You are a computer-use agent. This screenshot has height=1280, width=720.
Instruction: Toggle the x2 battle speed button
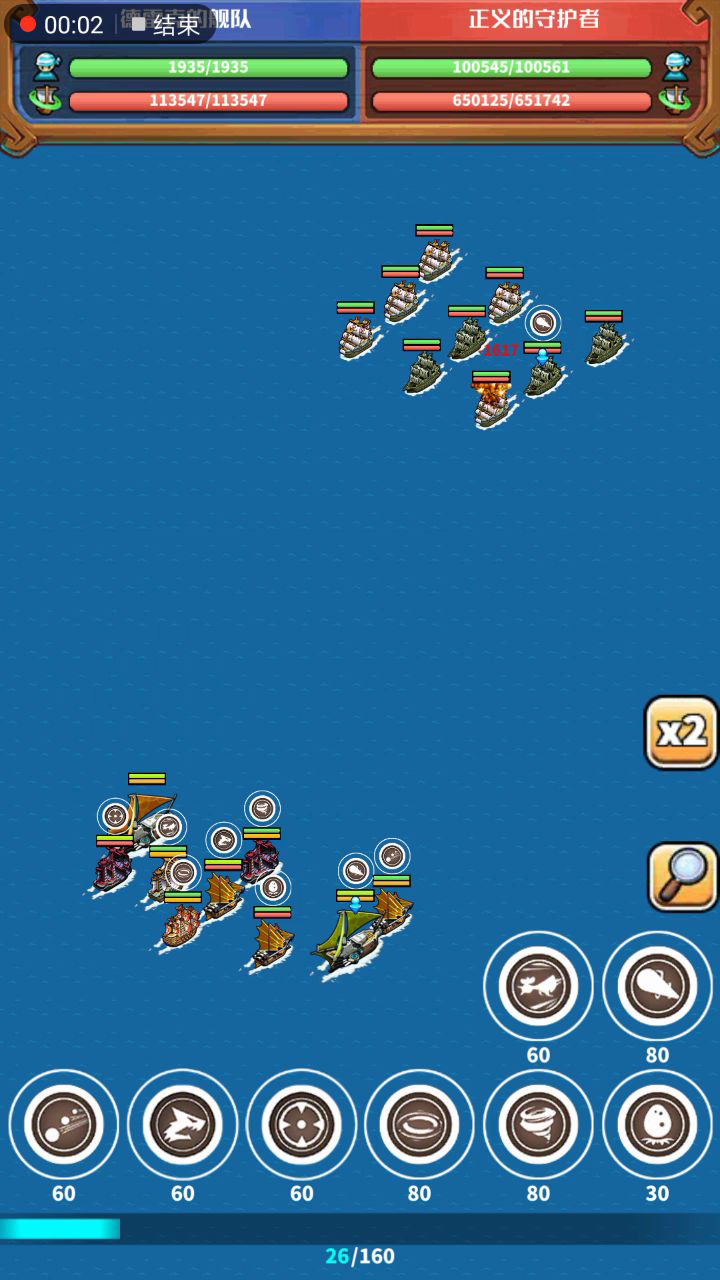pyautogui.click(x=681, y=733)
